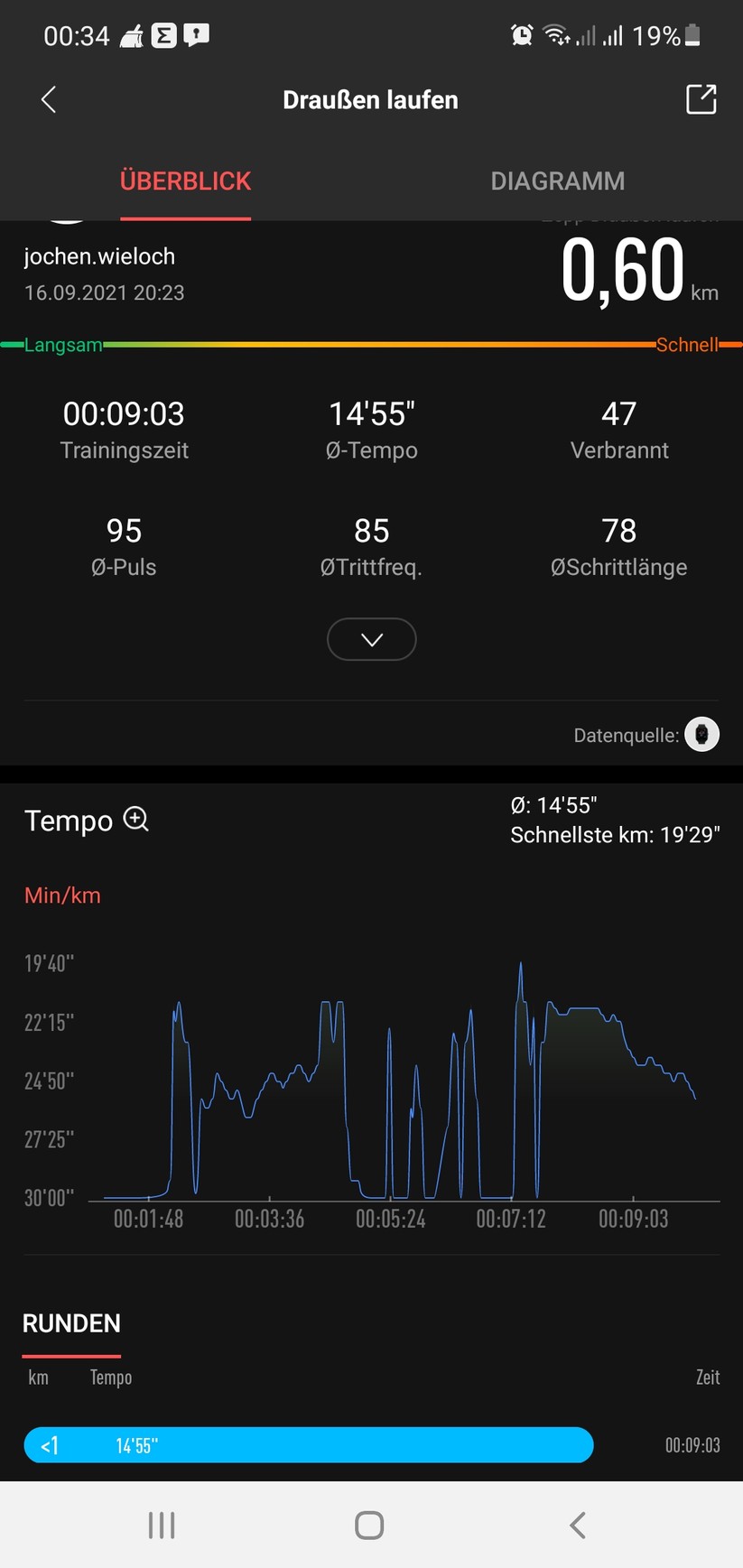Tap the Langsam-Schnell pace gradient bar
This screenshot has width=743, height=1568.
coord(371,344)
